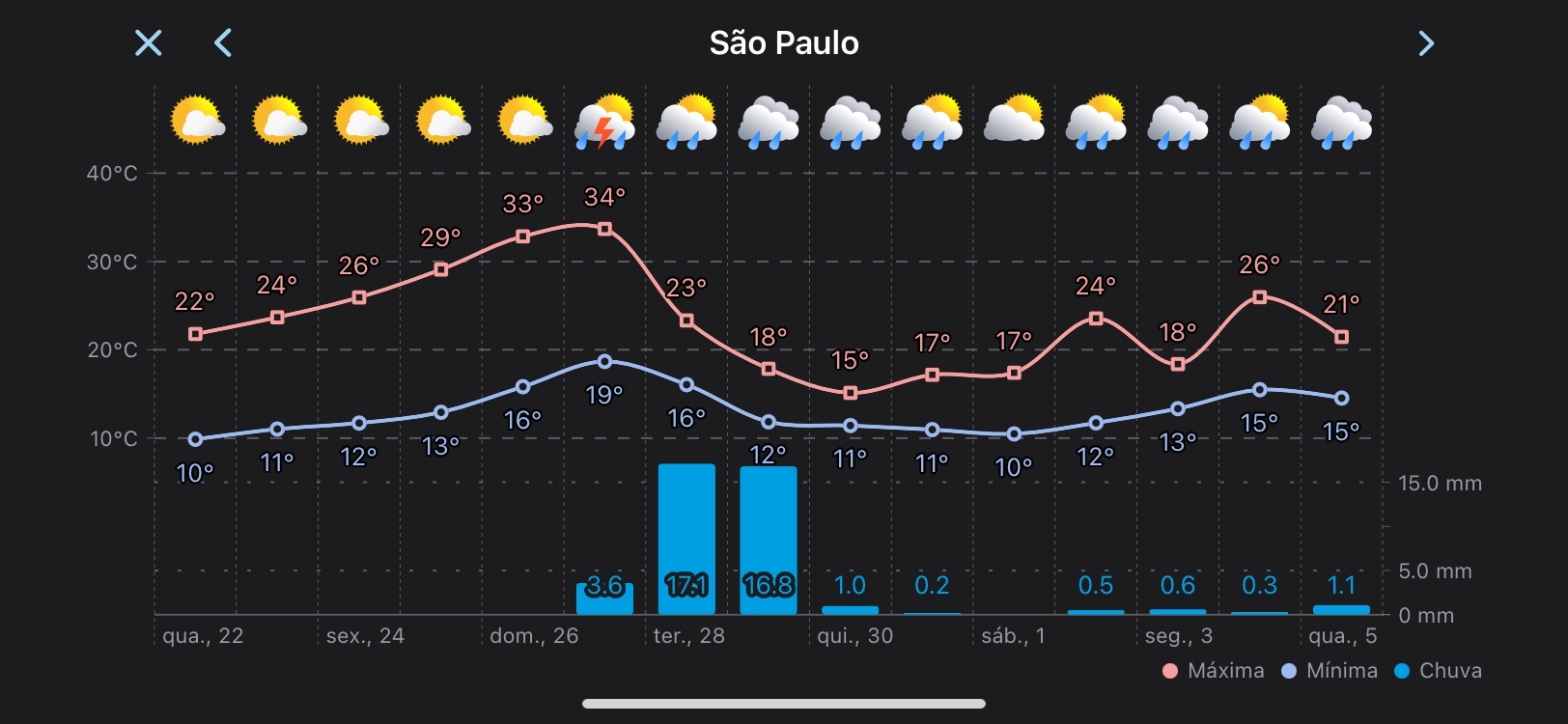The width and height of the screenshot is (1568, 724).
Task: Go to the previous location chart
Action: (x=223, y=42)
